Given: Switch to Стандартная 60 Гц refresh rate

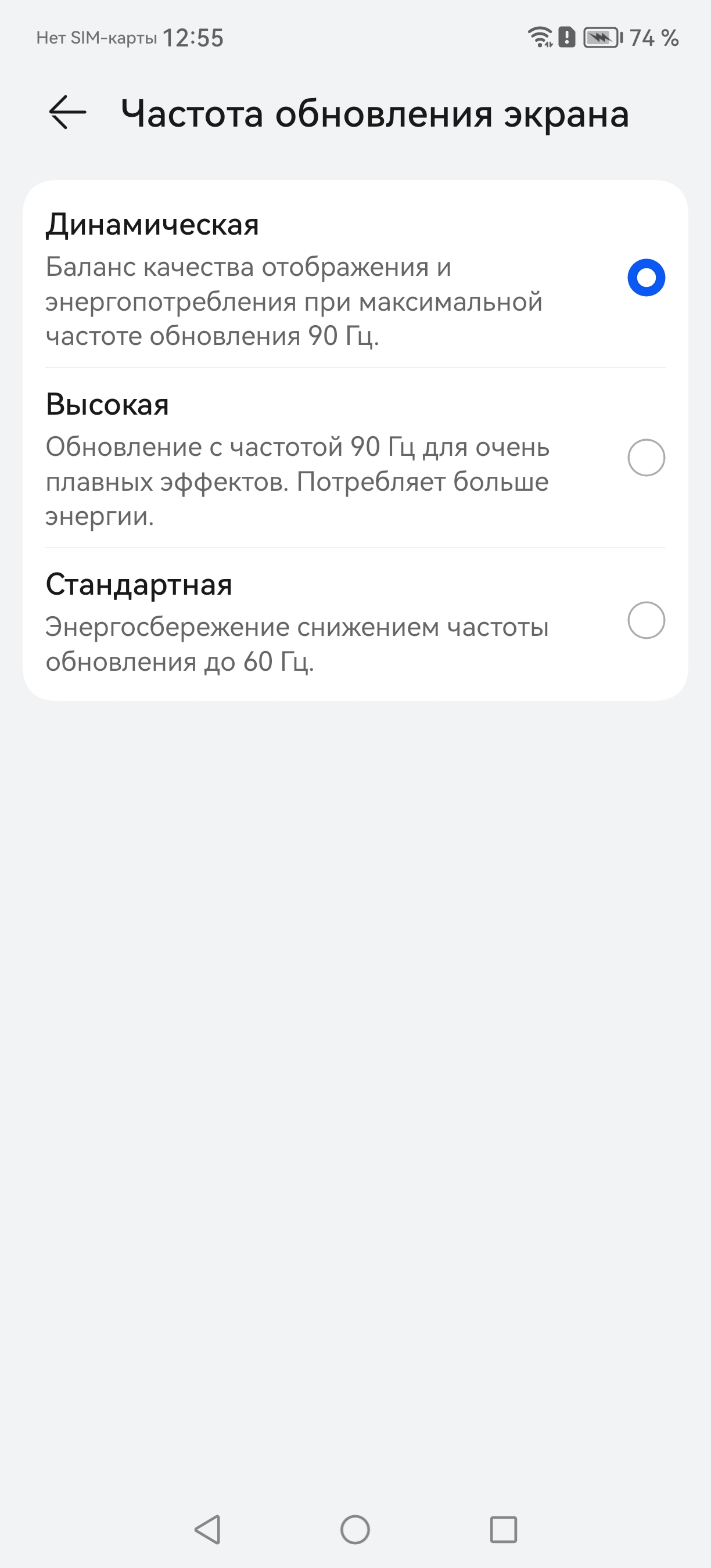Looking at the screenshot, I should 645,620.
